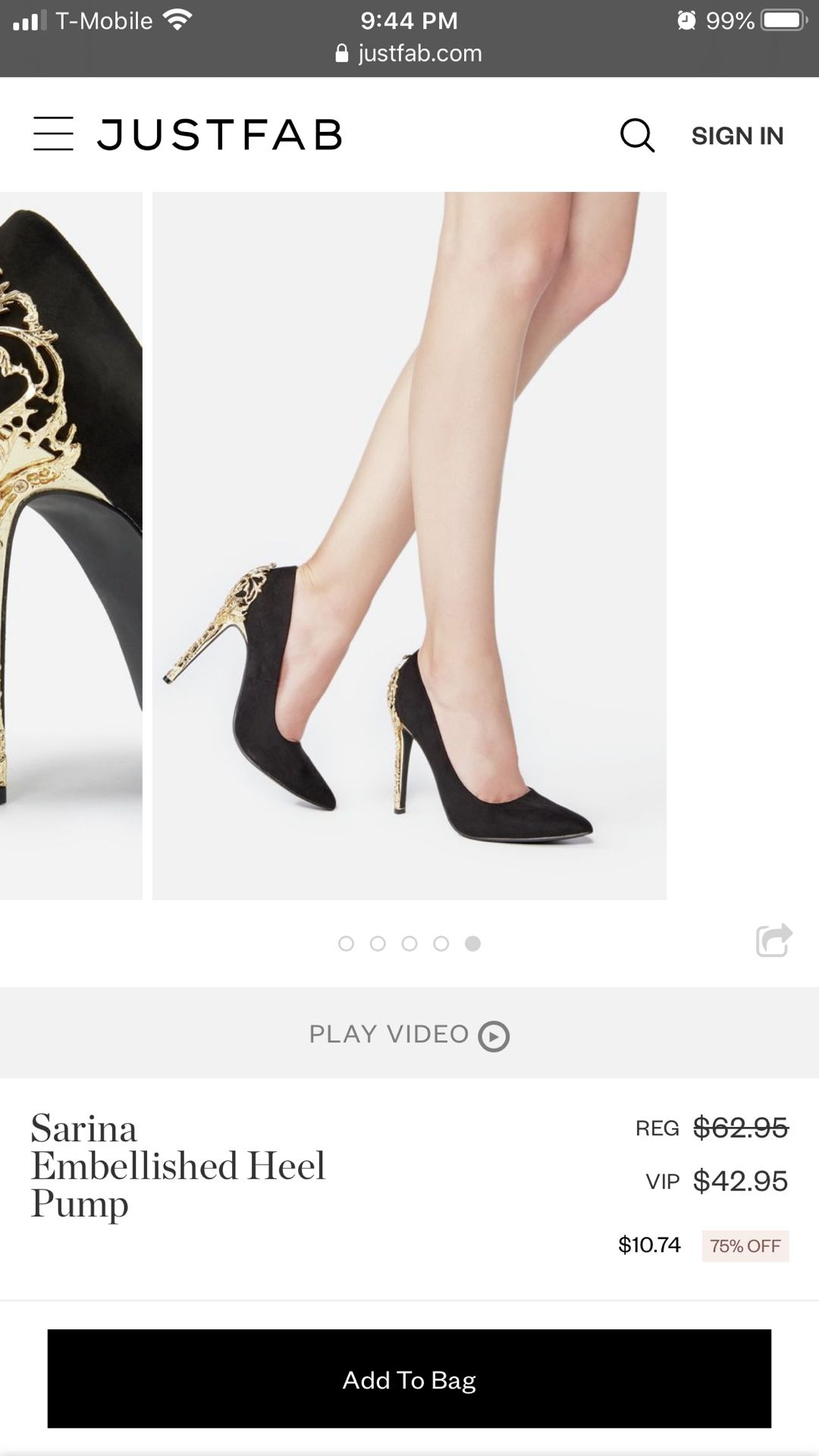819x1456 pixels.
Task: Share this product
Action: 773,940
